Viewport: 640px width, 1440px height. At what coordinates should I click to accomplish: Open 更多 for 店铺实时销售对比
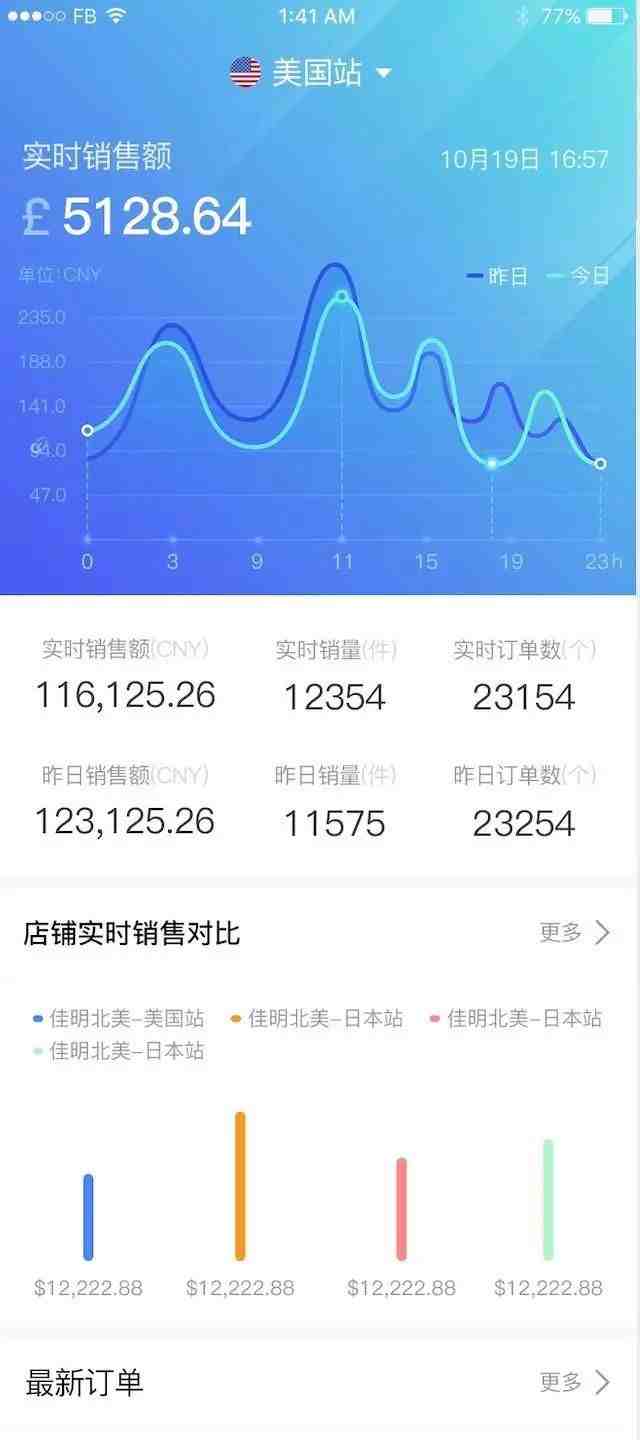575,933
